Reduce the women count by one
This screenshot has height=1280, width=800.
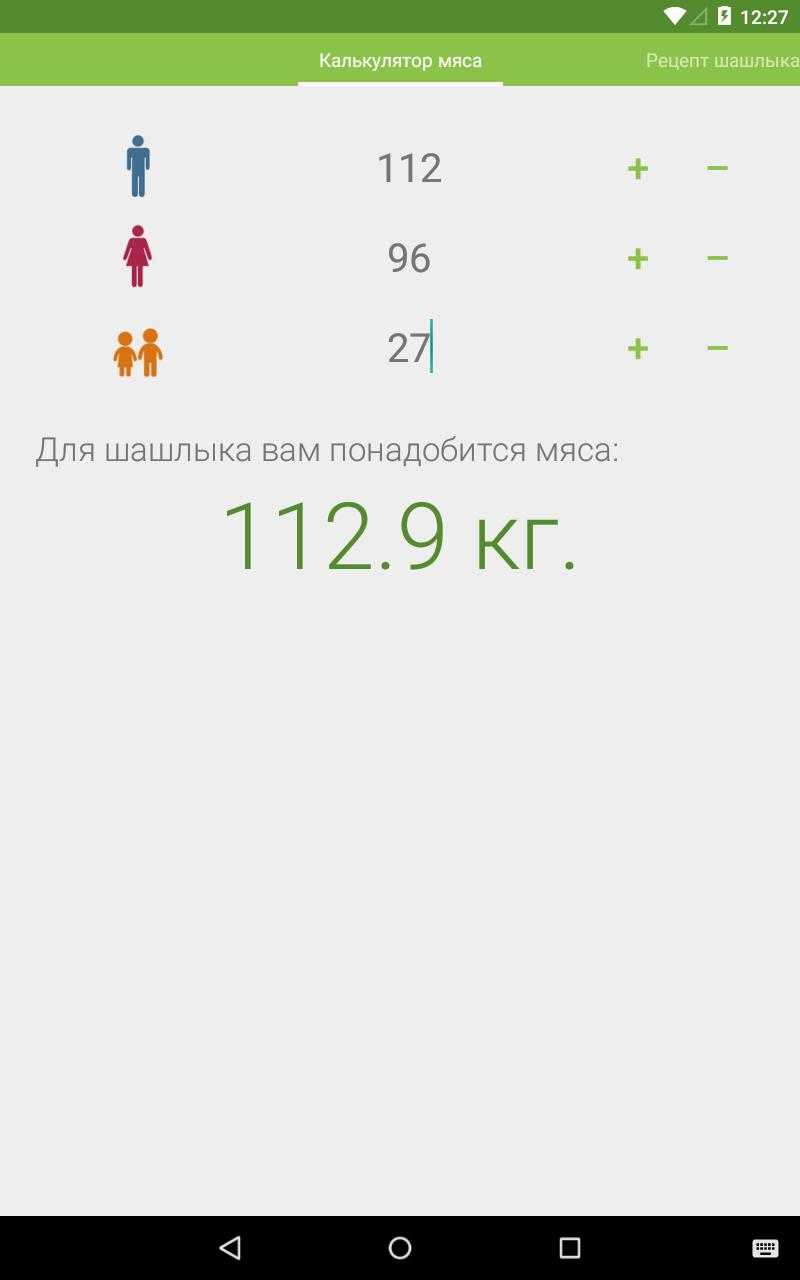717,259
